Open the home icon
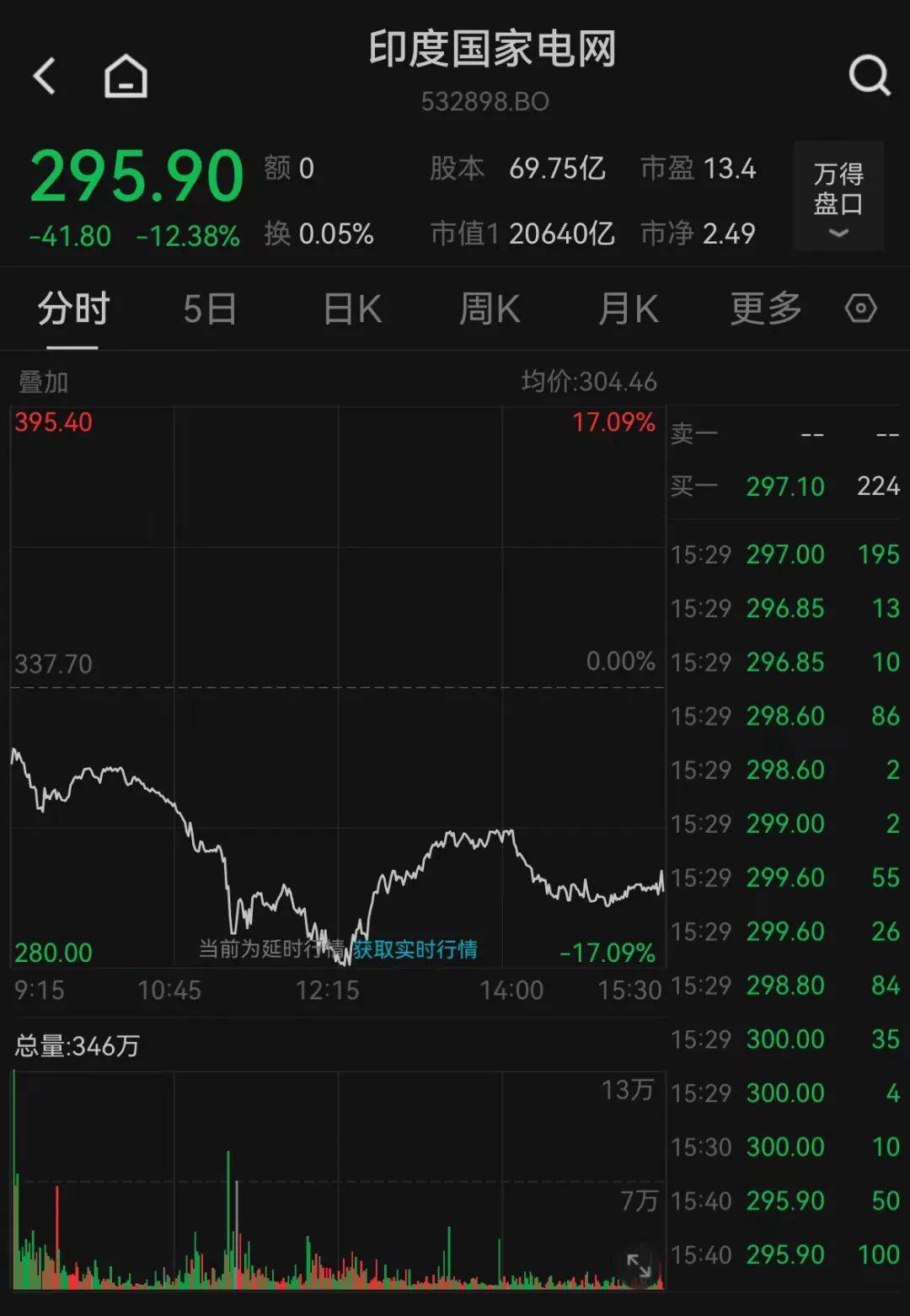 coord(126,76)
